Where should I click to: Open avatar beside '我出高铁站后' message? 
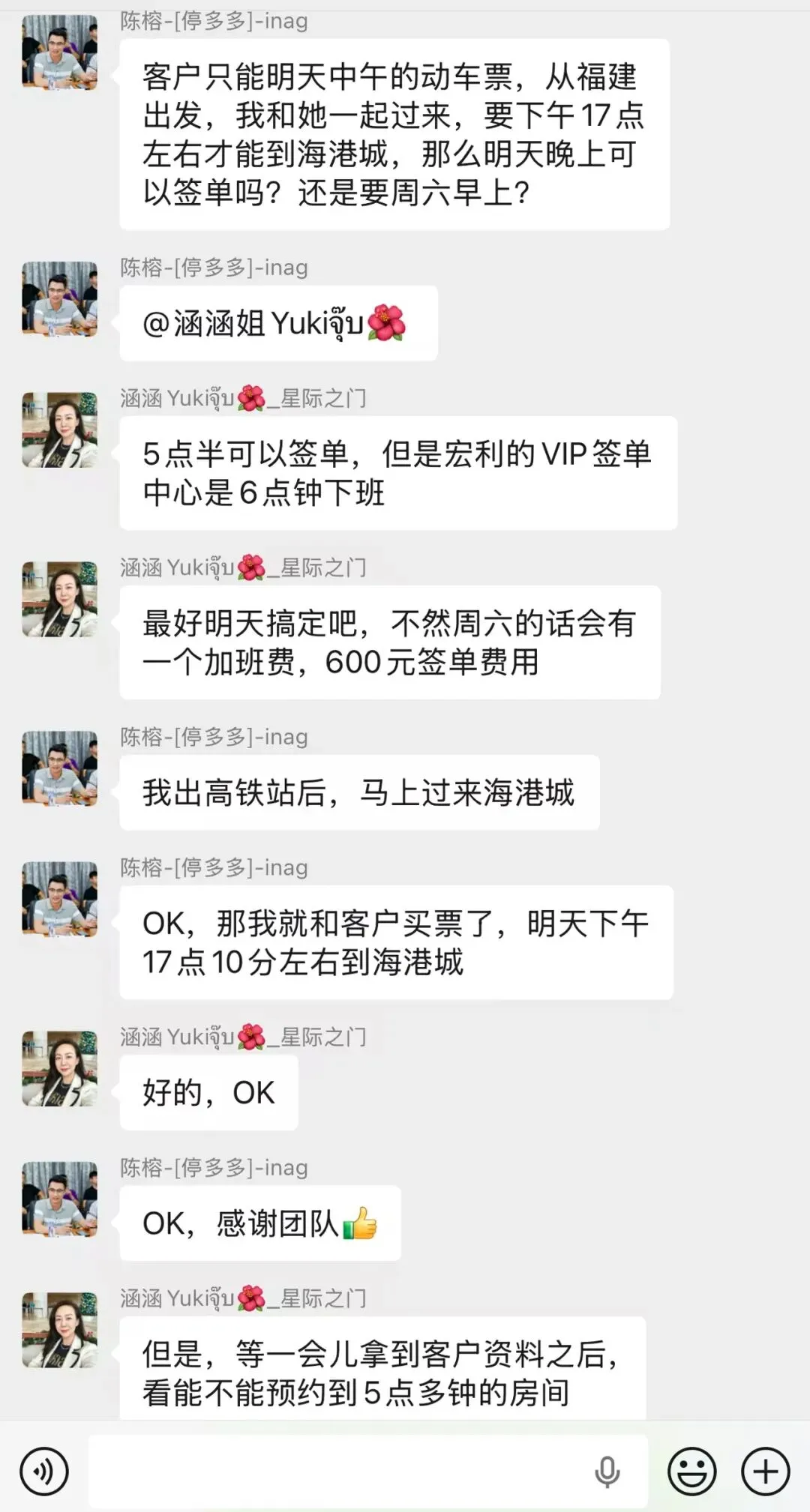point(60,768)
